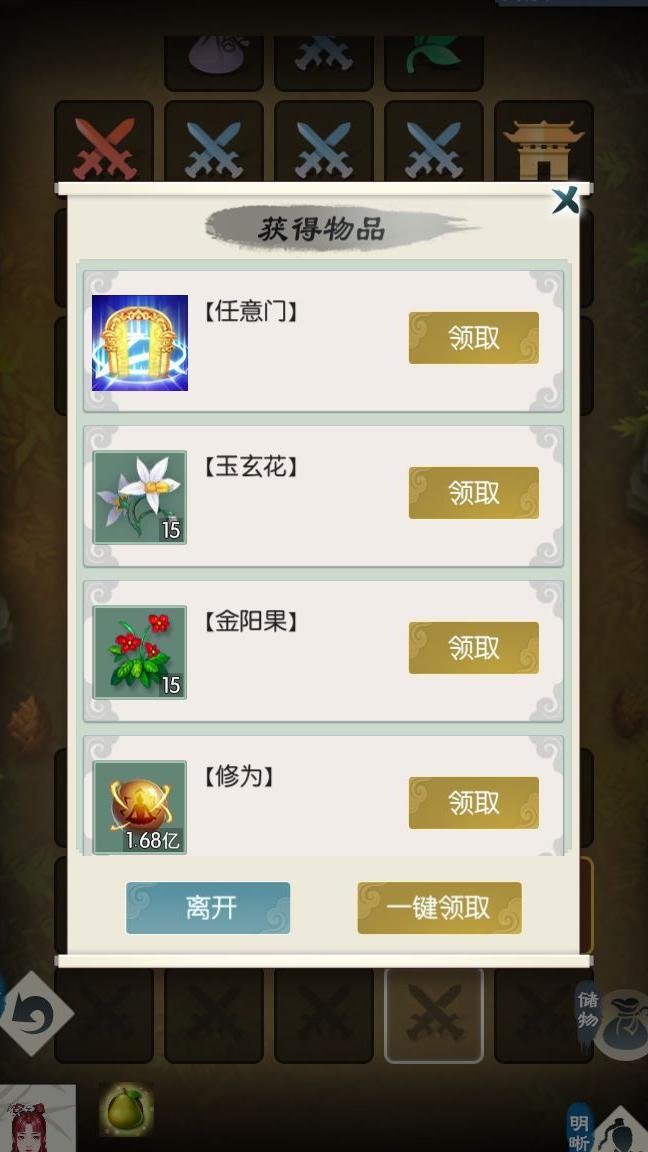View the 金阳果 item icon
Screen dimensions: 648x1152
pyautogui.click(x=140, y=652)
